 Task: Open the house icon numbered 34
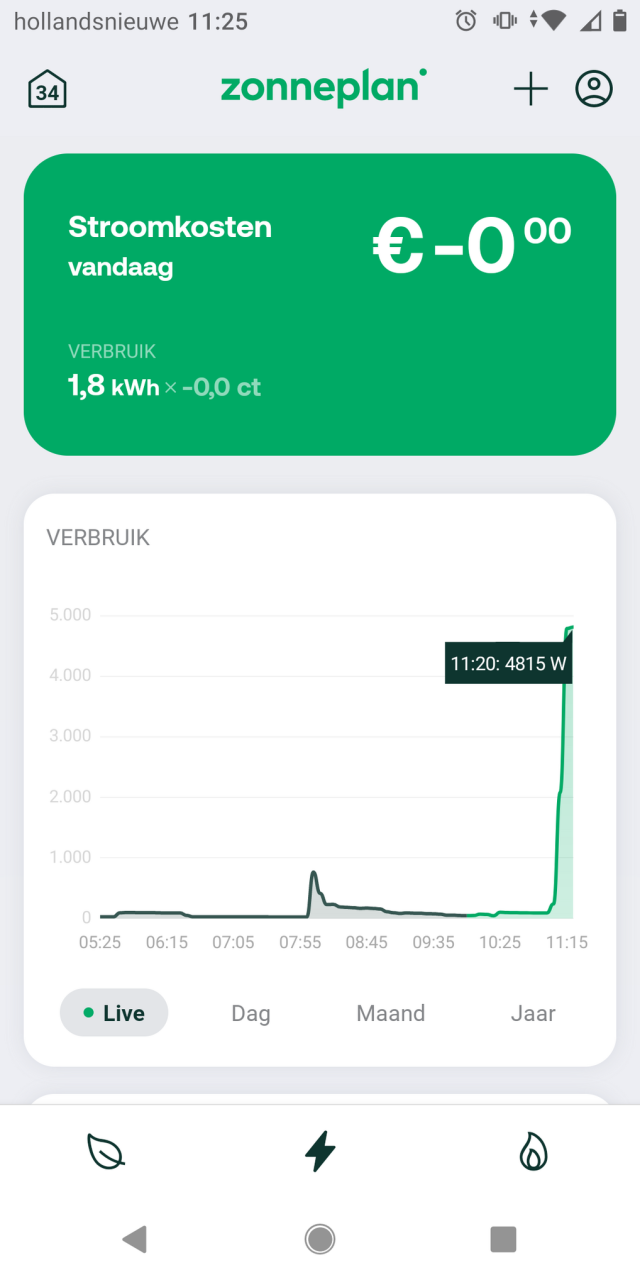pyautogui.click(x=47, y=90)
